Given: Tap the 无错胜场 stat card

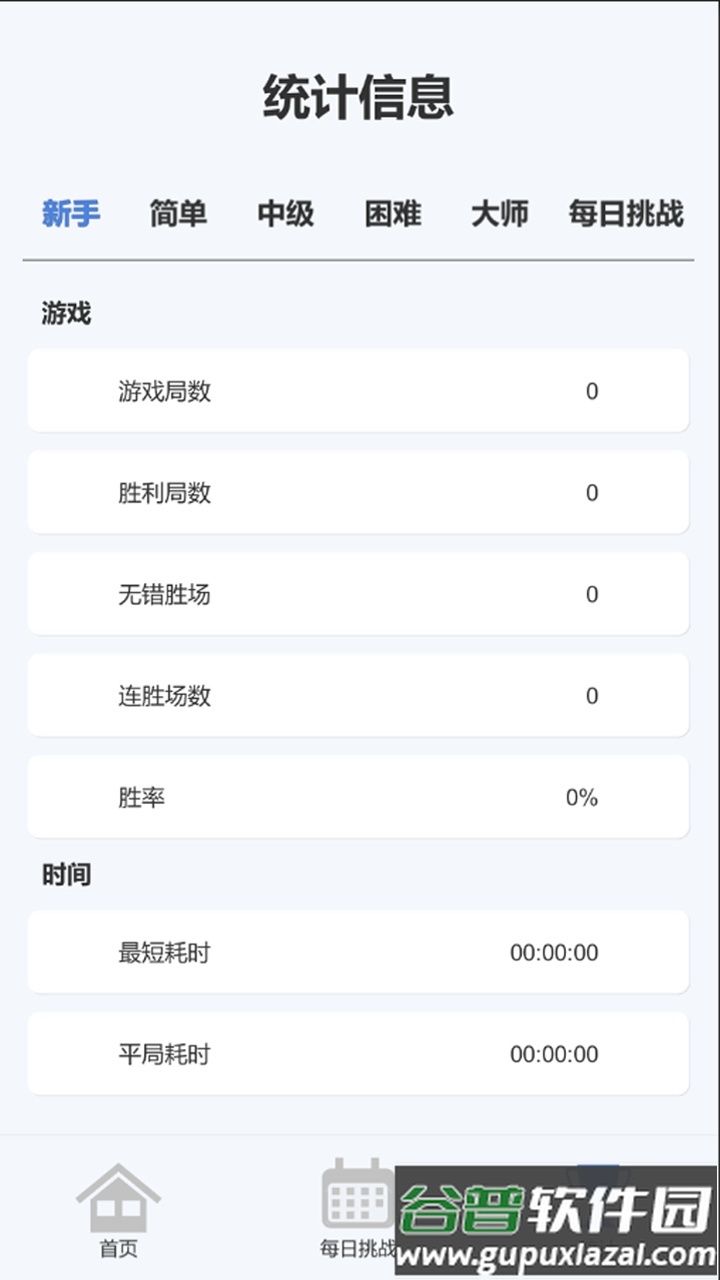Looking at the screenshot, I should (358, 594).
